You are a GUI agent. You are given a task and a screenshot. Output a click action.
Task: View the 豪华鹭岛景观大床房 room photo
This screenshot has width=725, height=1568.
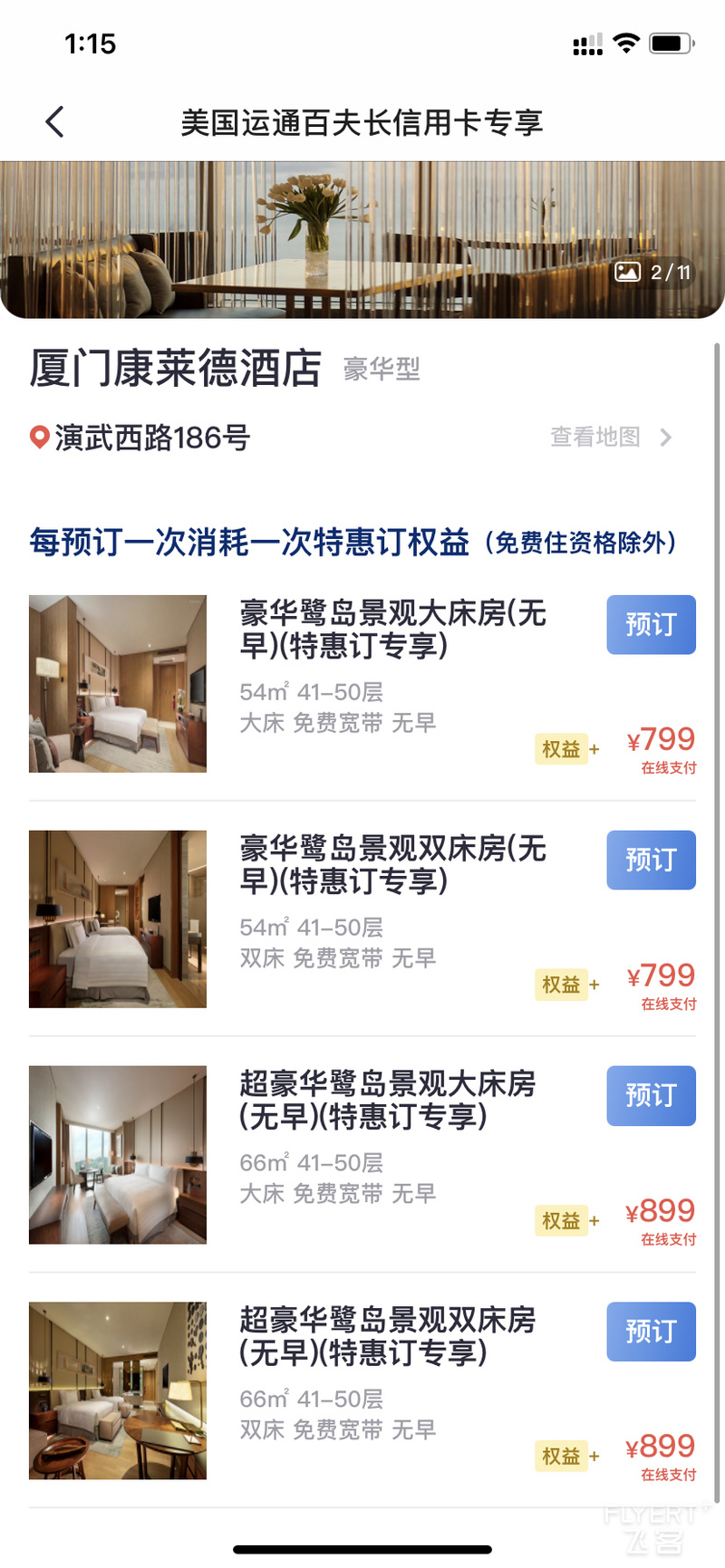(118, 684)
